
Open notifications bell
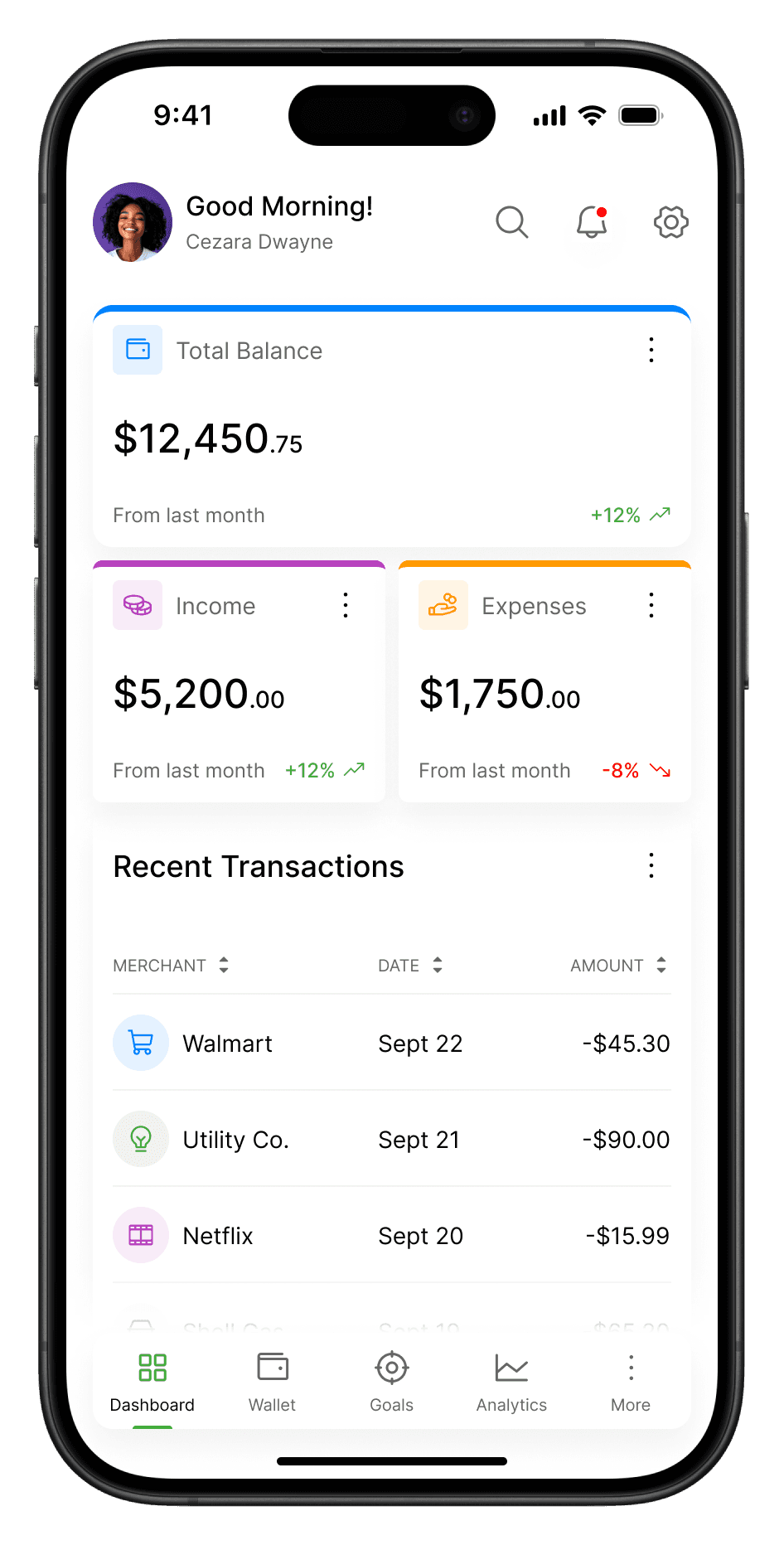click(x=591, y=222)
